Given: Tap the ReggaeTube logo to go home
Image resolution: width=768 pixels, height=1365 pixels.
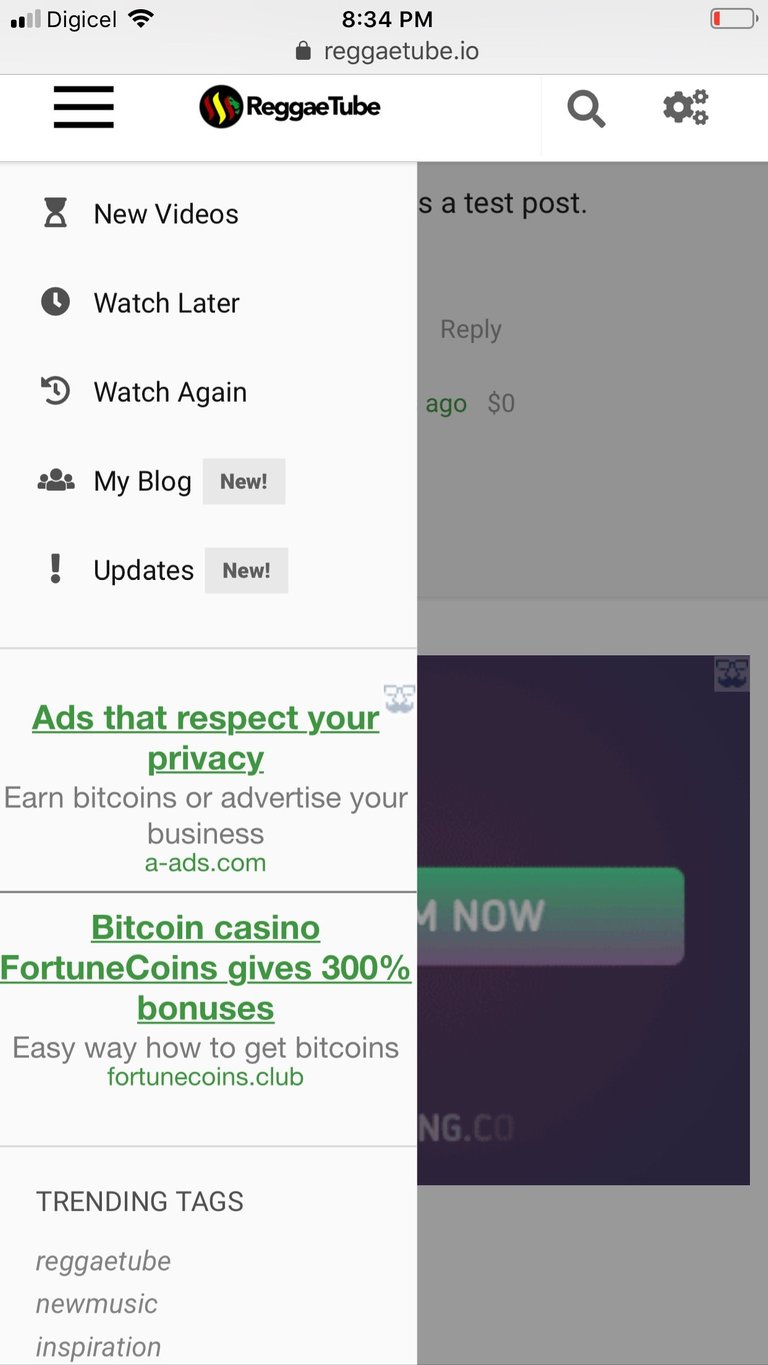Looking at the screenshot, I should [290, 107].
